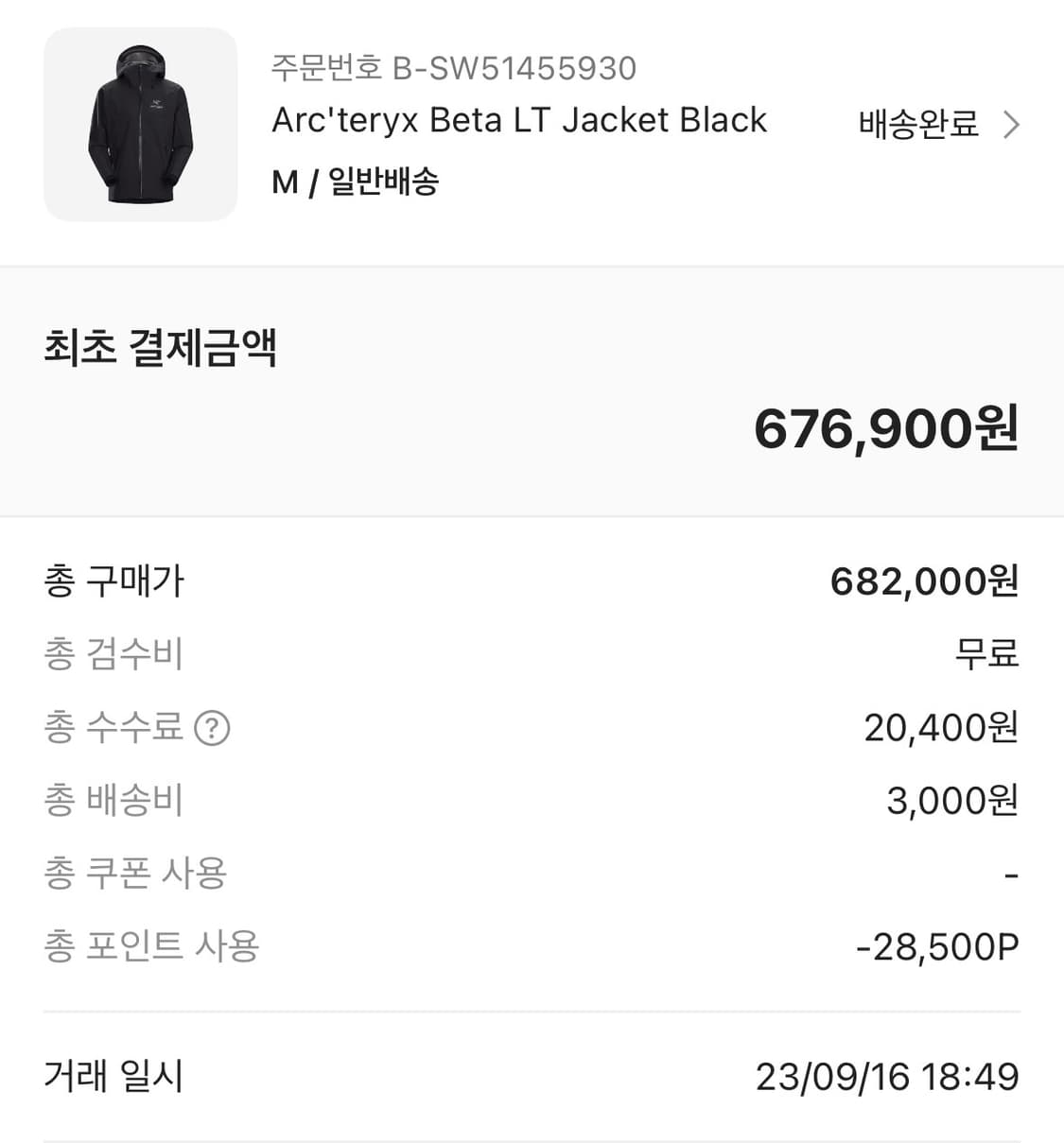Click the 최초 결제금액 section header
The width and height of the screenshot is (1064, 1143).
[x=161, y=350]
